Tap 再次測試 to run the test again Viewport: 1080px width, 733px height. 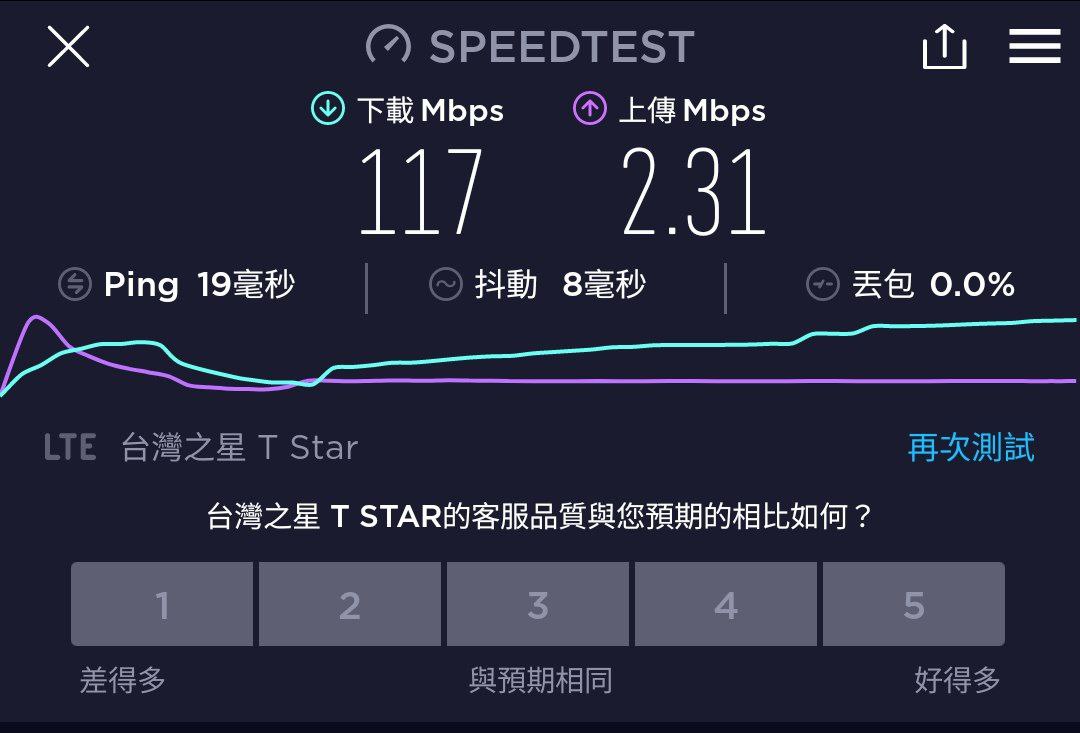click(970, 447)
